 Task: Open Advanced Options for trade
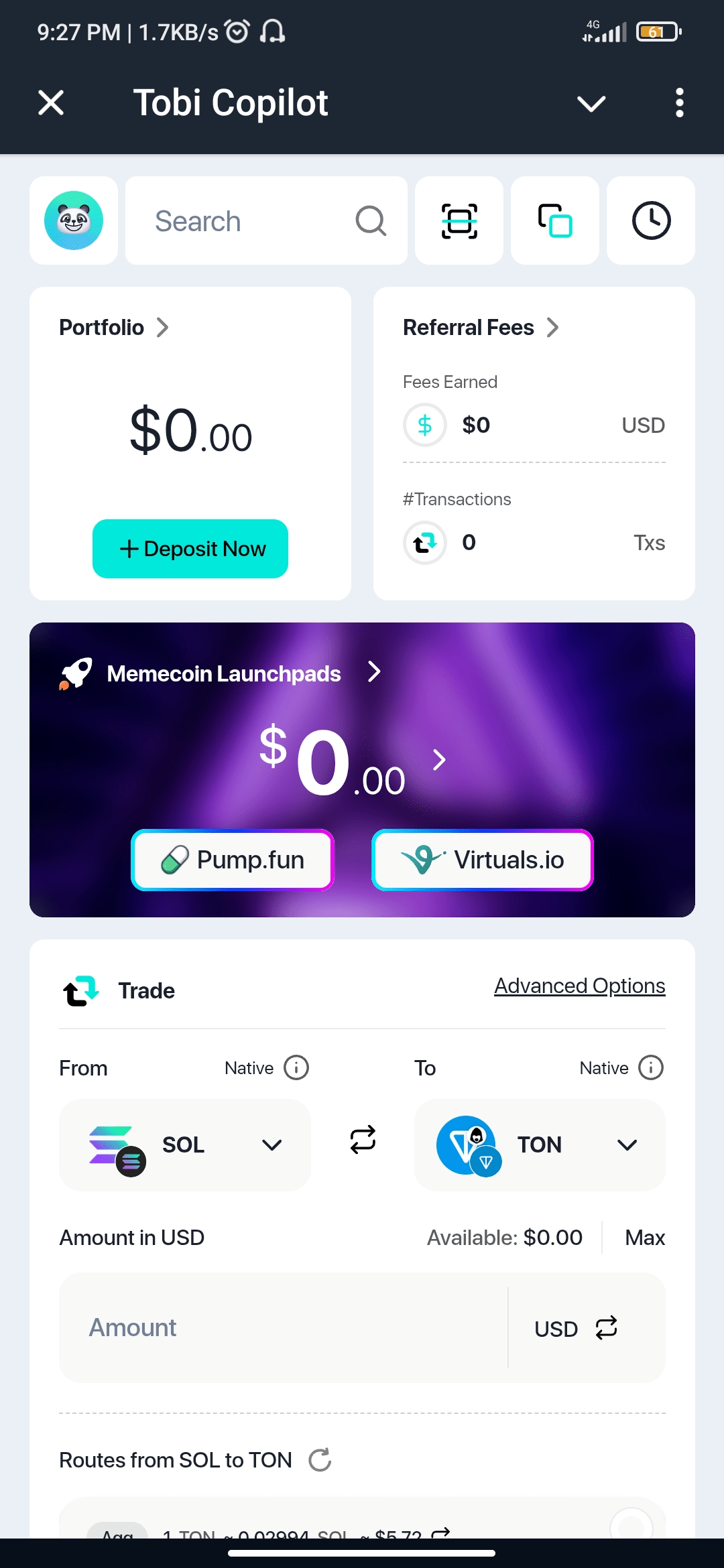coord(579,986)
